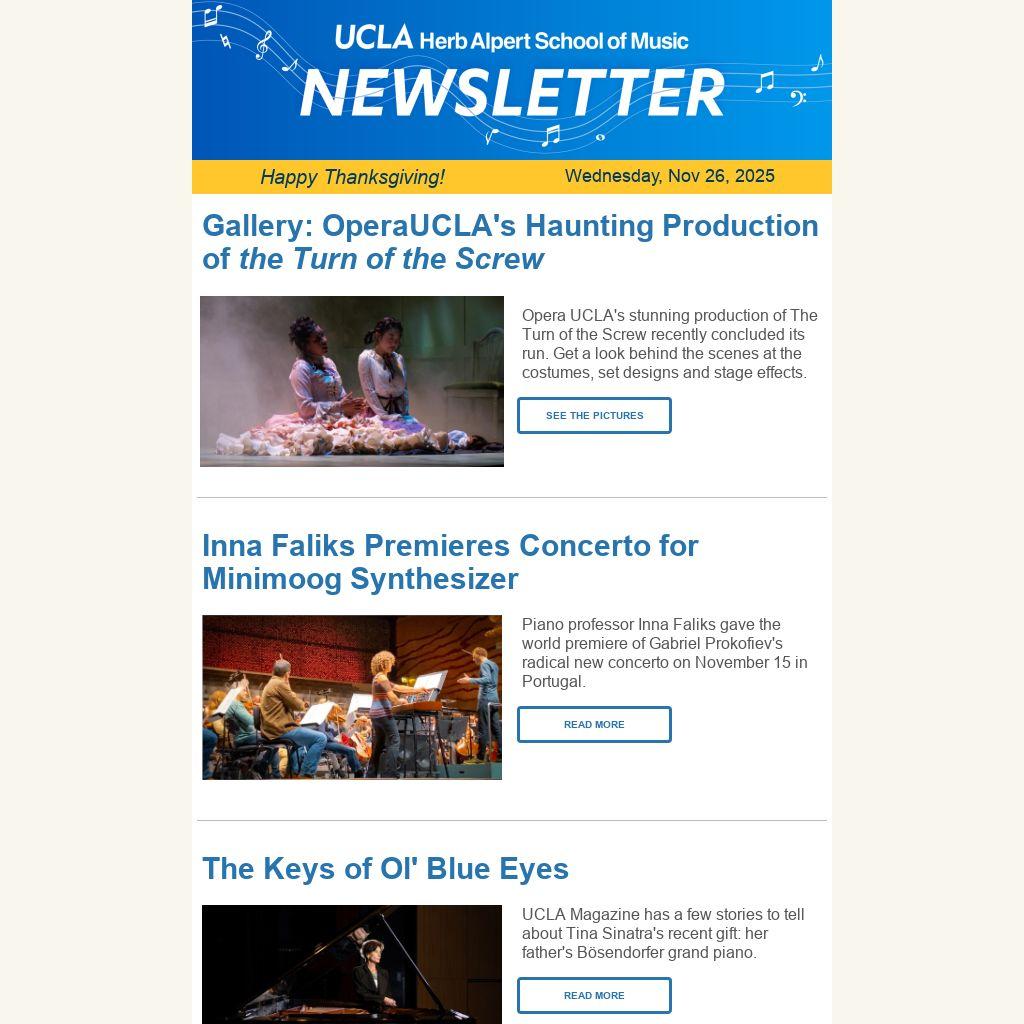Viewport: 1024px width, 1024px height.
Task: Open the grand piano photo
Action: 352,964
